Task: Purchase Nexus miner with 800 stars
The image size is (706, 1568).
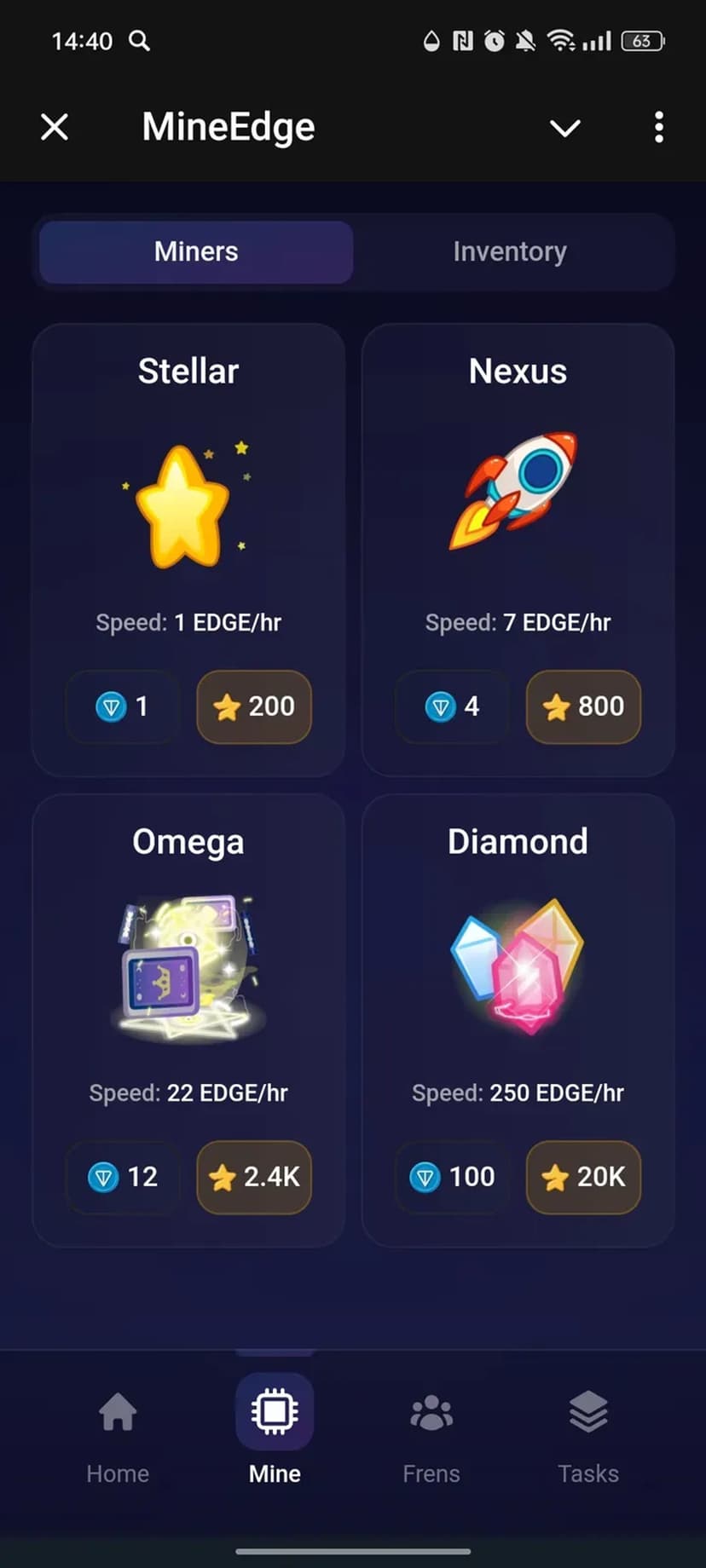Action: click(583, 706)
